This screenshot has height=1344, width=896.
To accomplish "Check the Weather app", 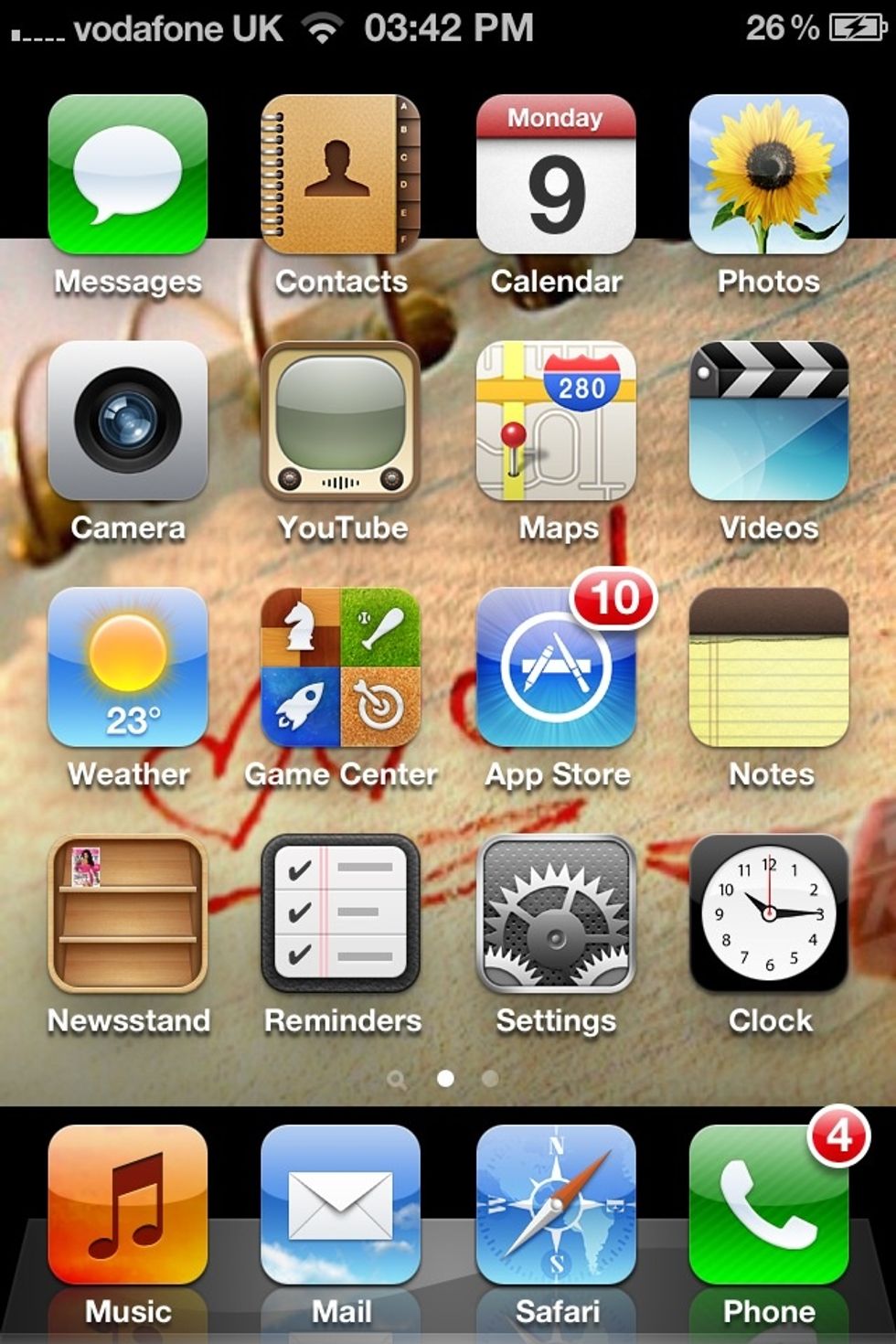I will tap(128, 667).
